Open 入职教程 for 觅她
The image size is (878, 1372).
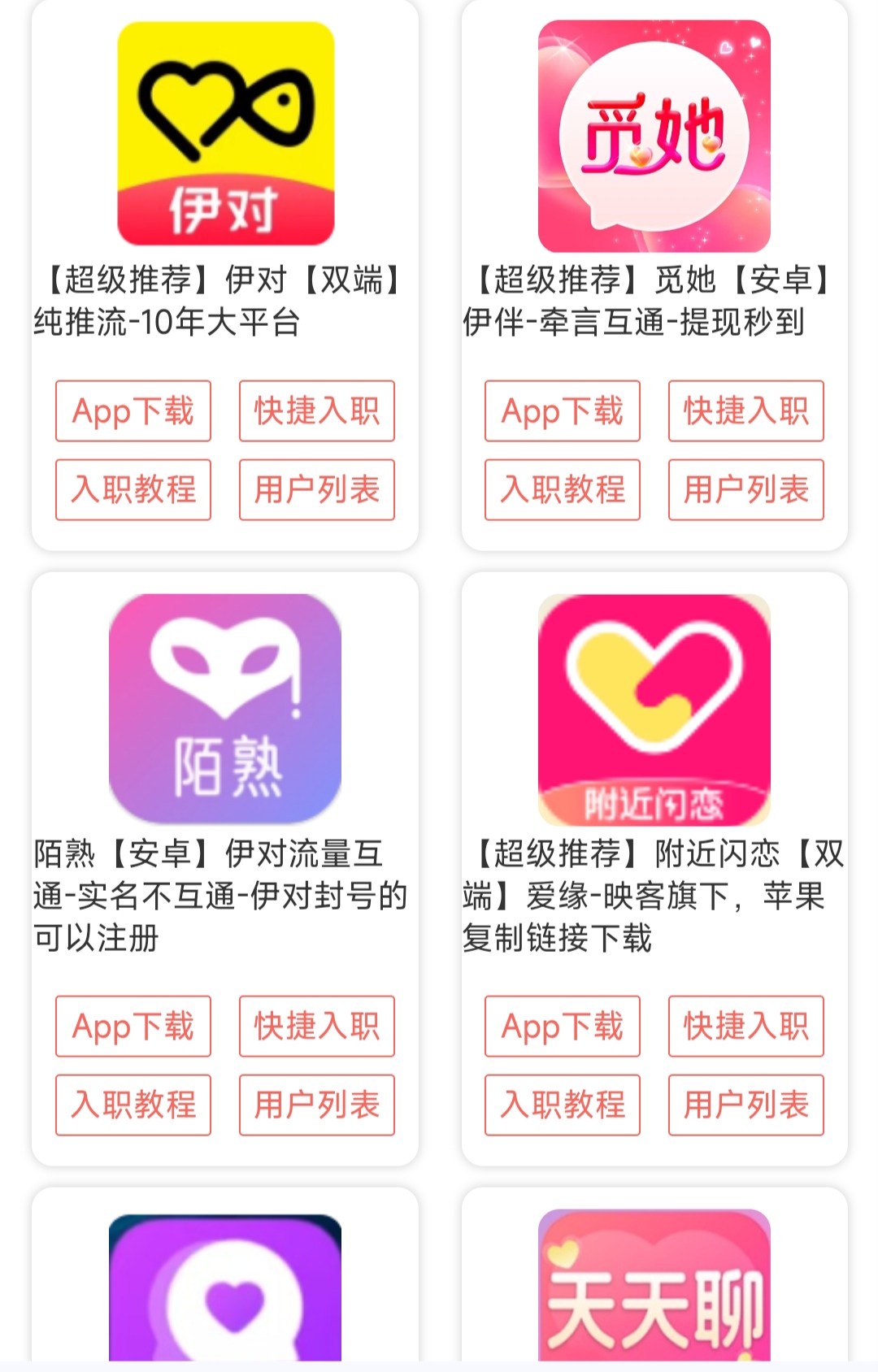(x=563, y=490)
